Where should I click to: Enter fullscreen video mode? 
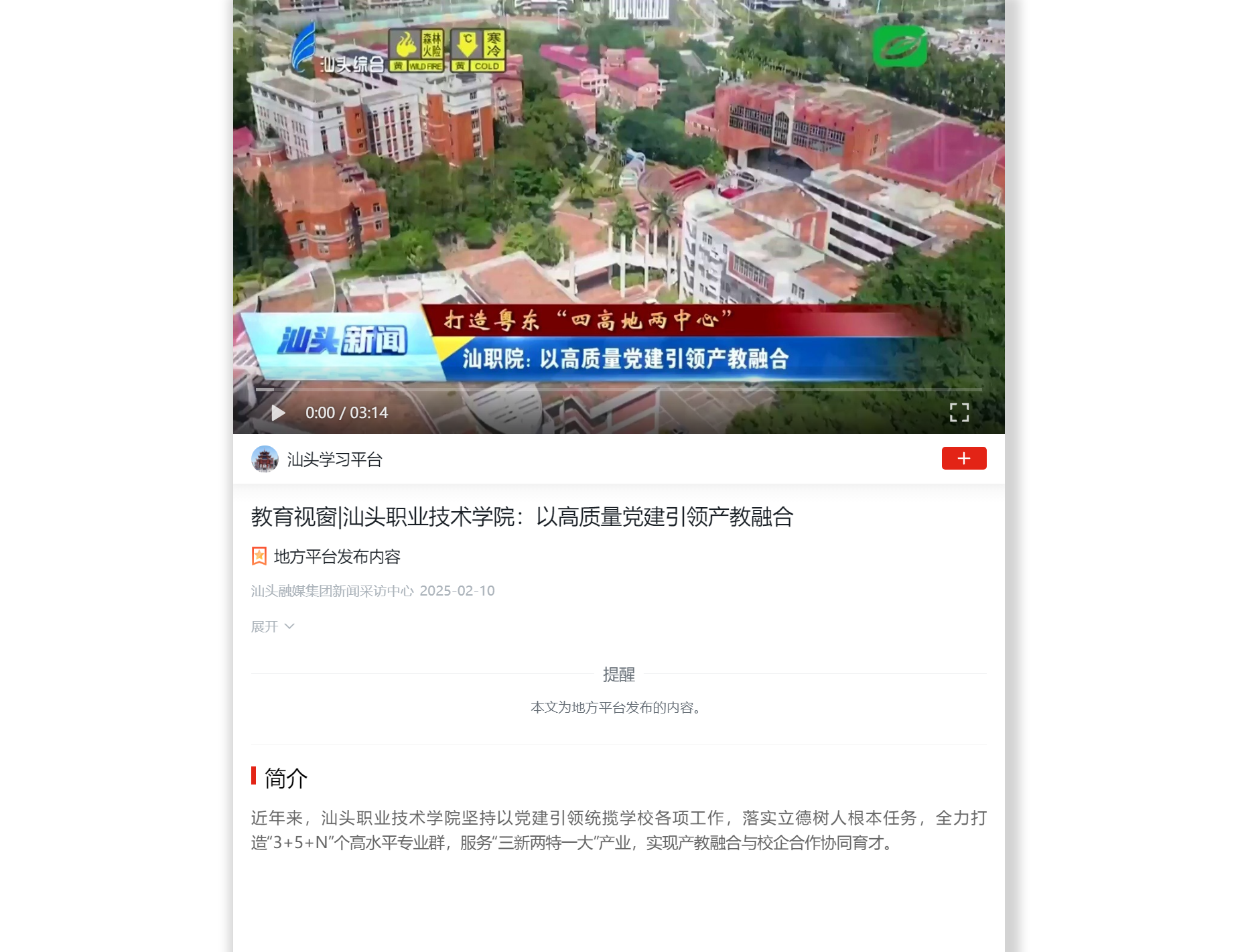tap(959, 413)
